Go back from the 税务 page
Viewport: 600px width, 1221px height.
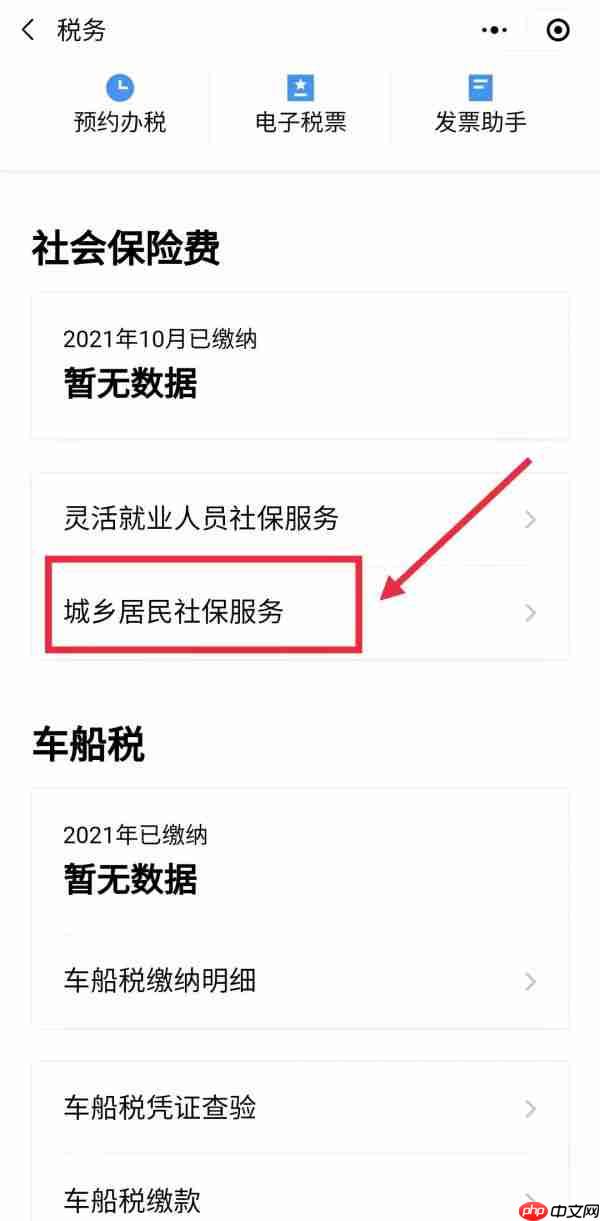point(28,31)
